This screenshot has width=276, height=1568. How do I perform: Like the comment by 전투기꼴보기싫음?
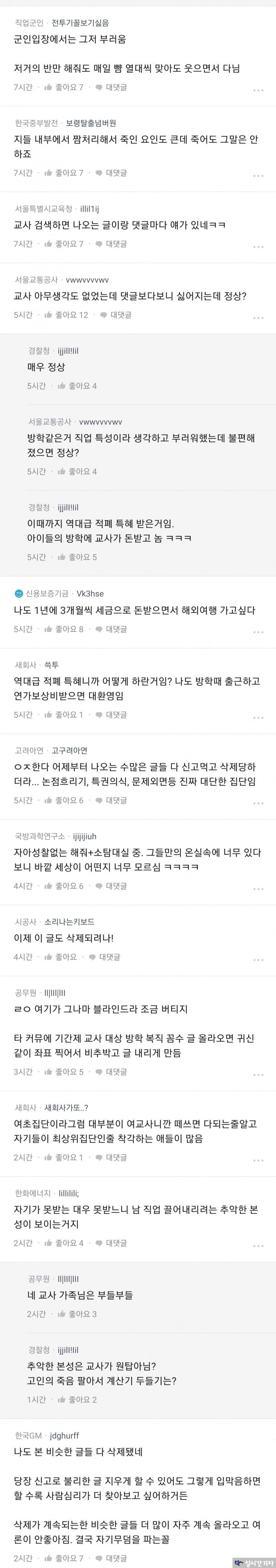tap(64, 88)
